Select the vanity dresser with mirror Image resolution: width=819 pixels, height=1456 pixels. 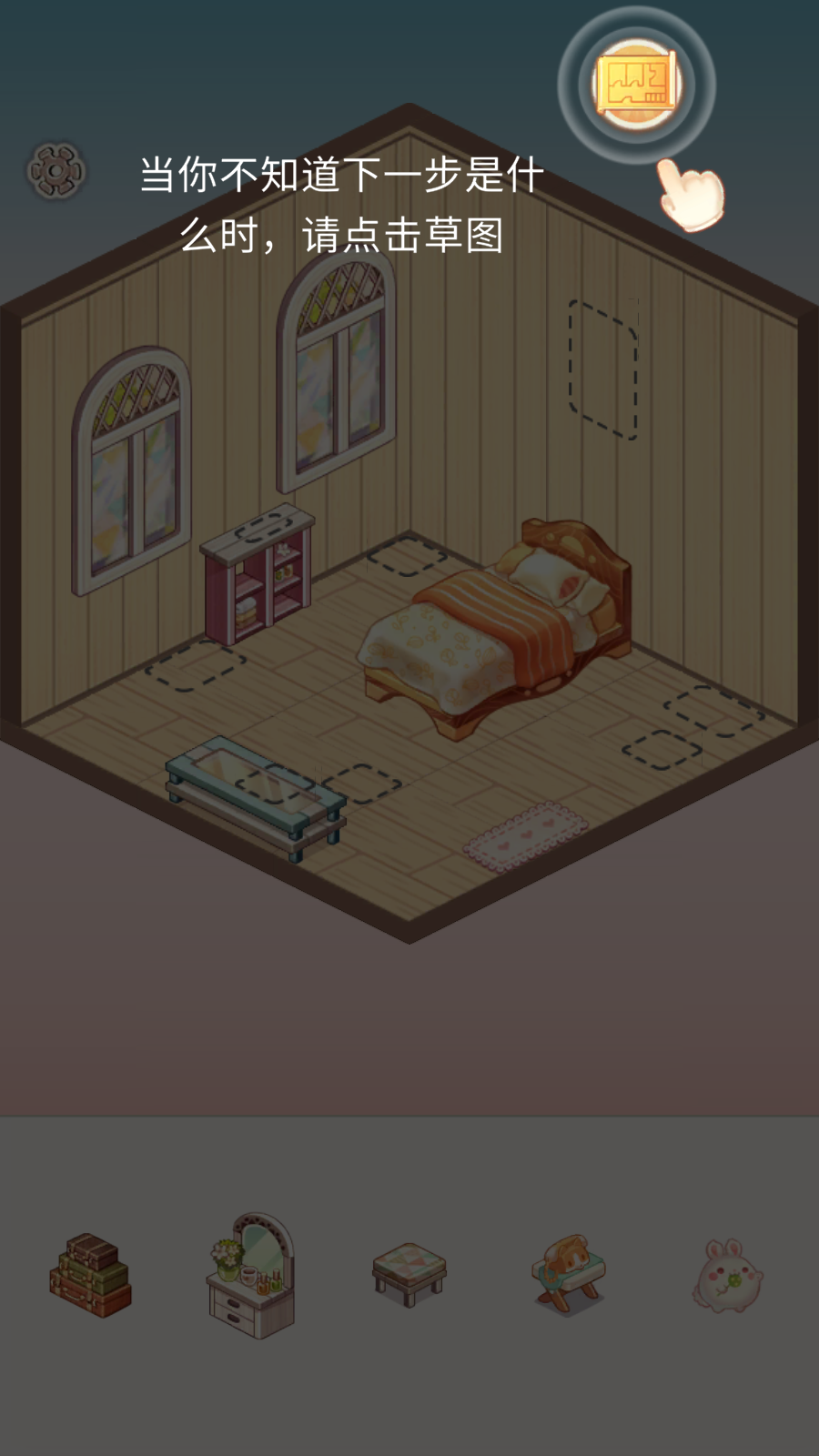251,1275
